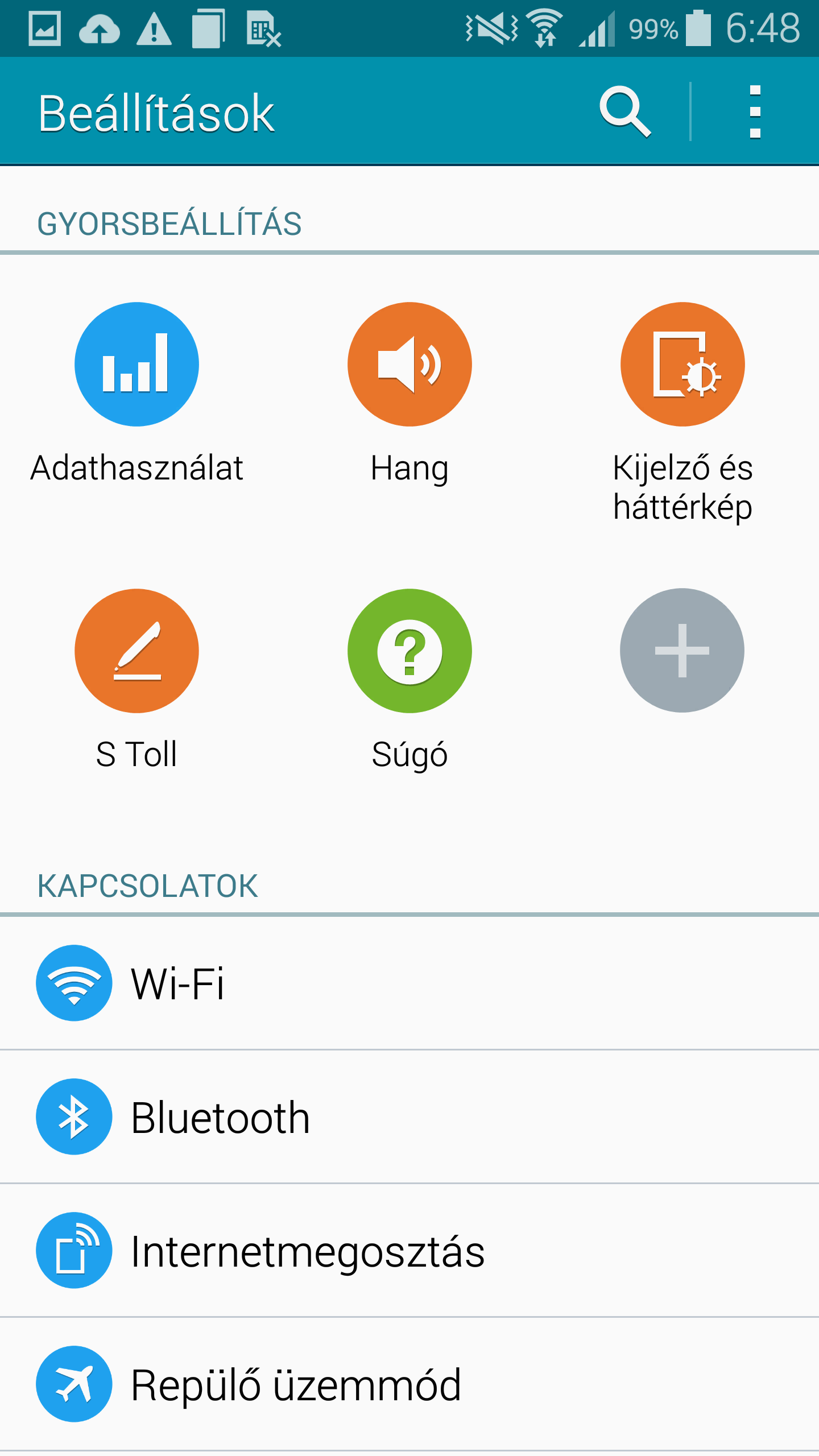Open the settings search
The height and width of the screenshot is (1456, 819).
[624, 111]
